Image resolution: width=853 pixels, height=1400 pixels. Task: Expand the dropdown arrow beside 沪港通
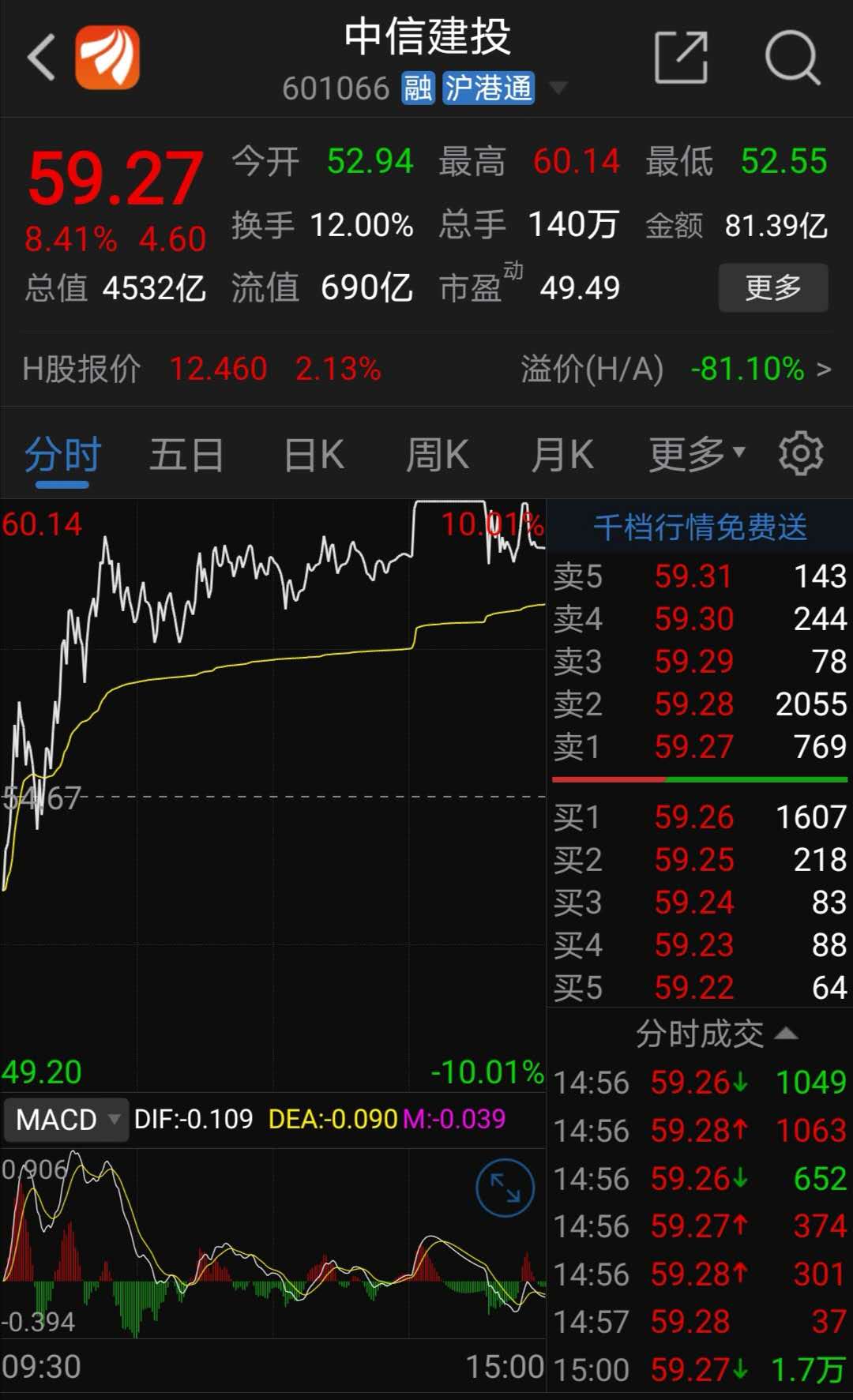click(558, 88)
